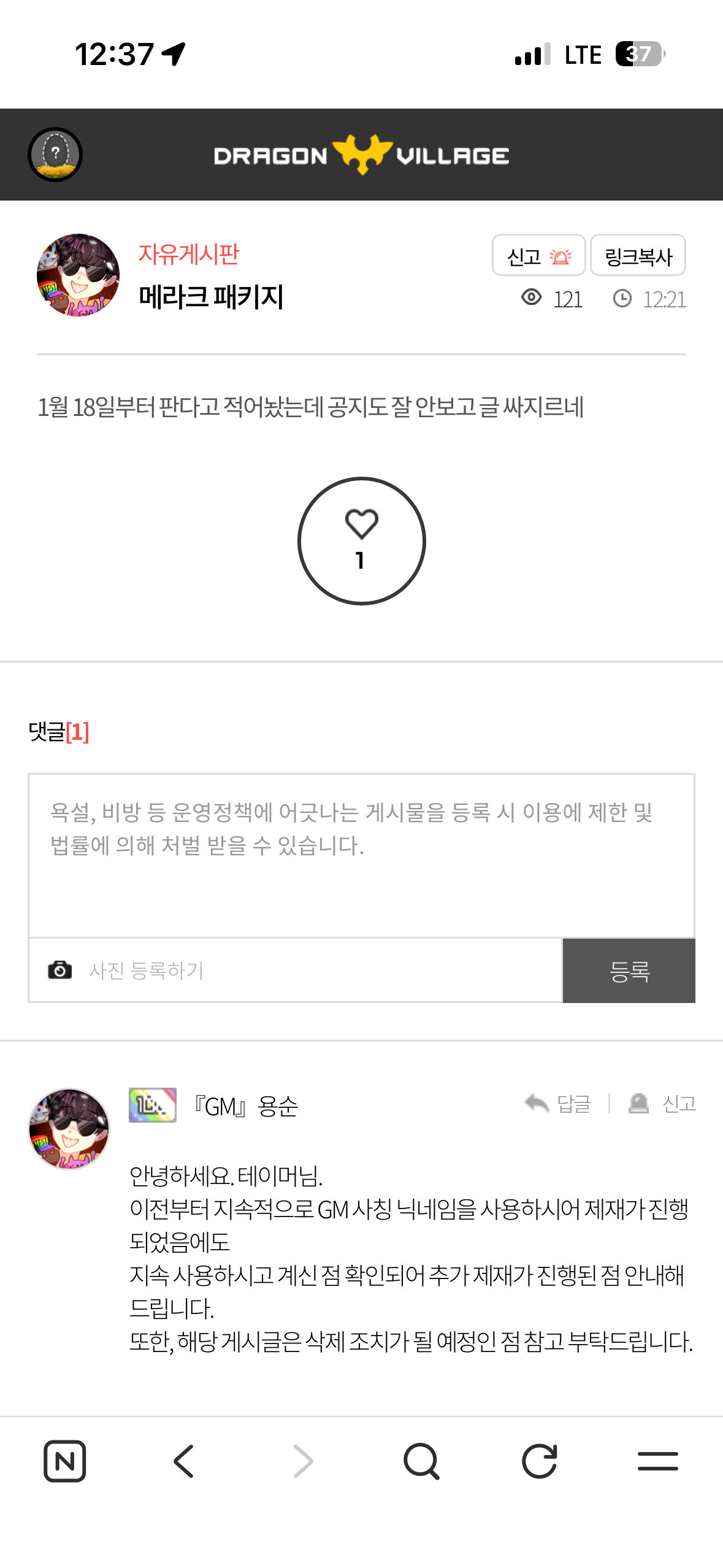Open 『GM』 용순's commenter avatar
Viewport: 723px width, 1568px height.
coord(69,1129)
